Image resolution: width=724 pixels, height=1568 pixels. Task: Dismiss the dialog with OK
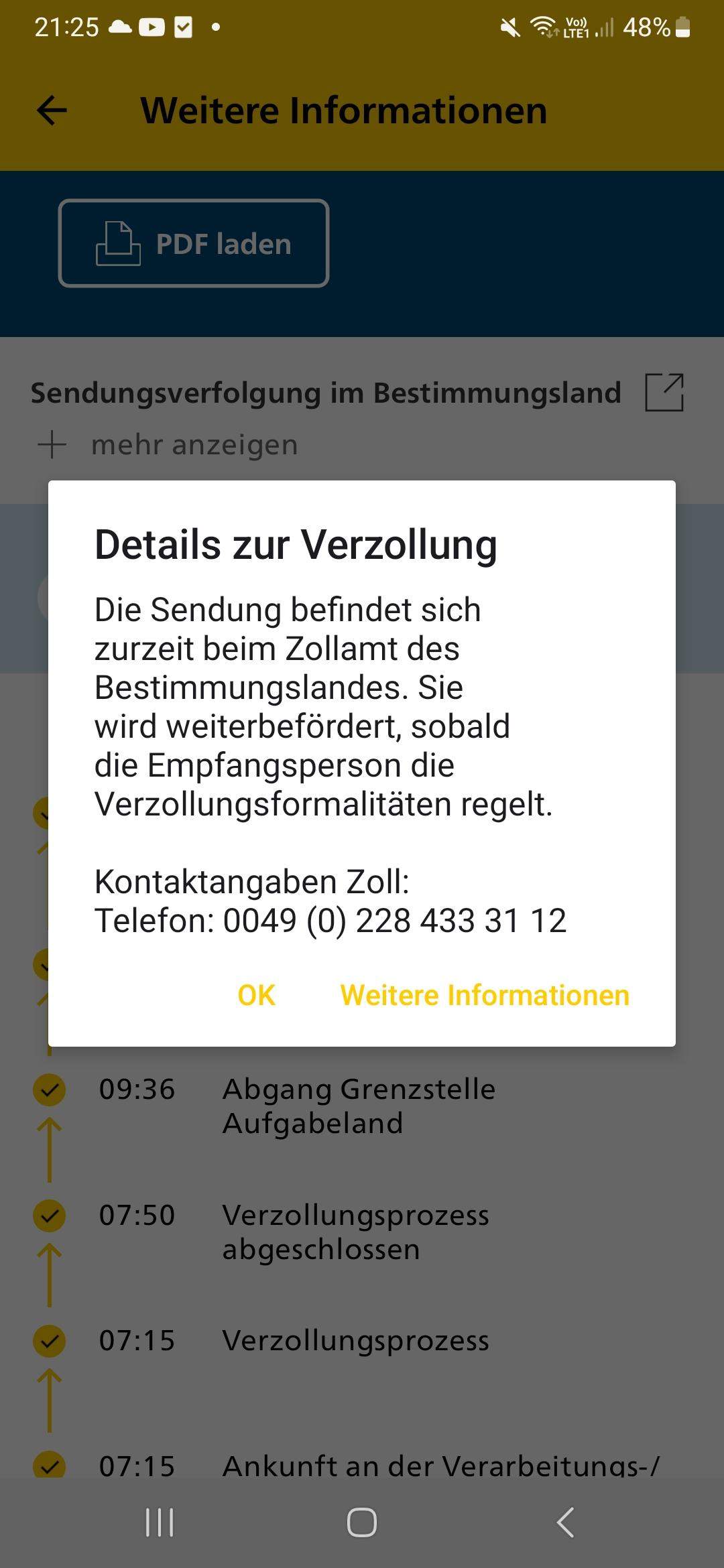pos(256,995)
